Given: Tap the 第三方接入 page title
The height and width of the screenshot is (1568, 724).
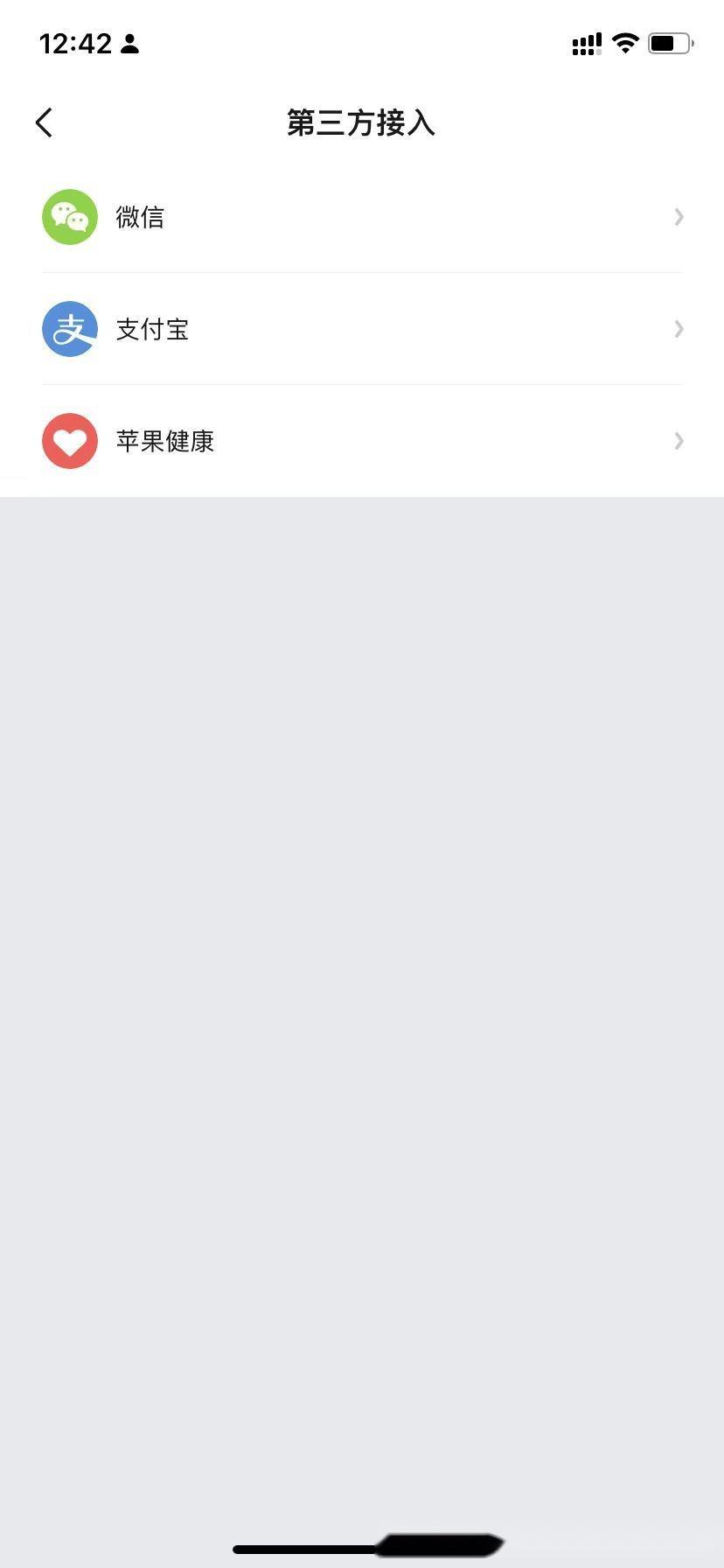Looking at the screenshot, I should (x=361, y=122).
